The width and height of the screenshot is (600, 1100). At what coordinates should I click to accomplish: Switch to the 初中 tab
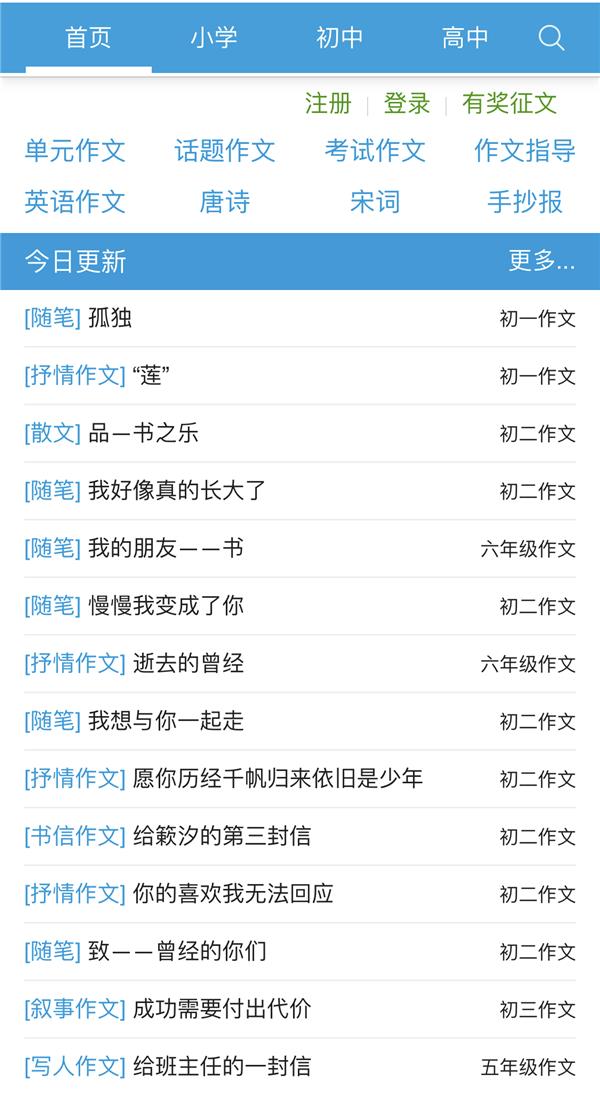340,37
